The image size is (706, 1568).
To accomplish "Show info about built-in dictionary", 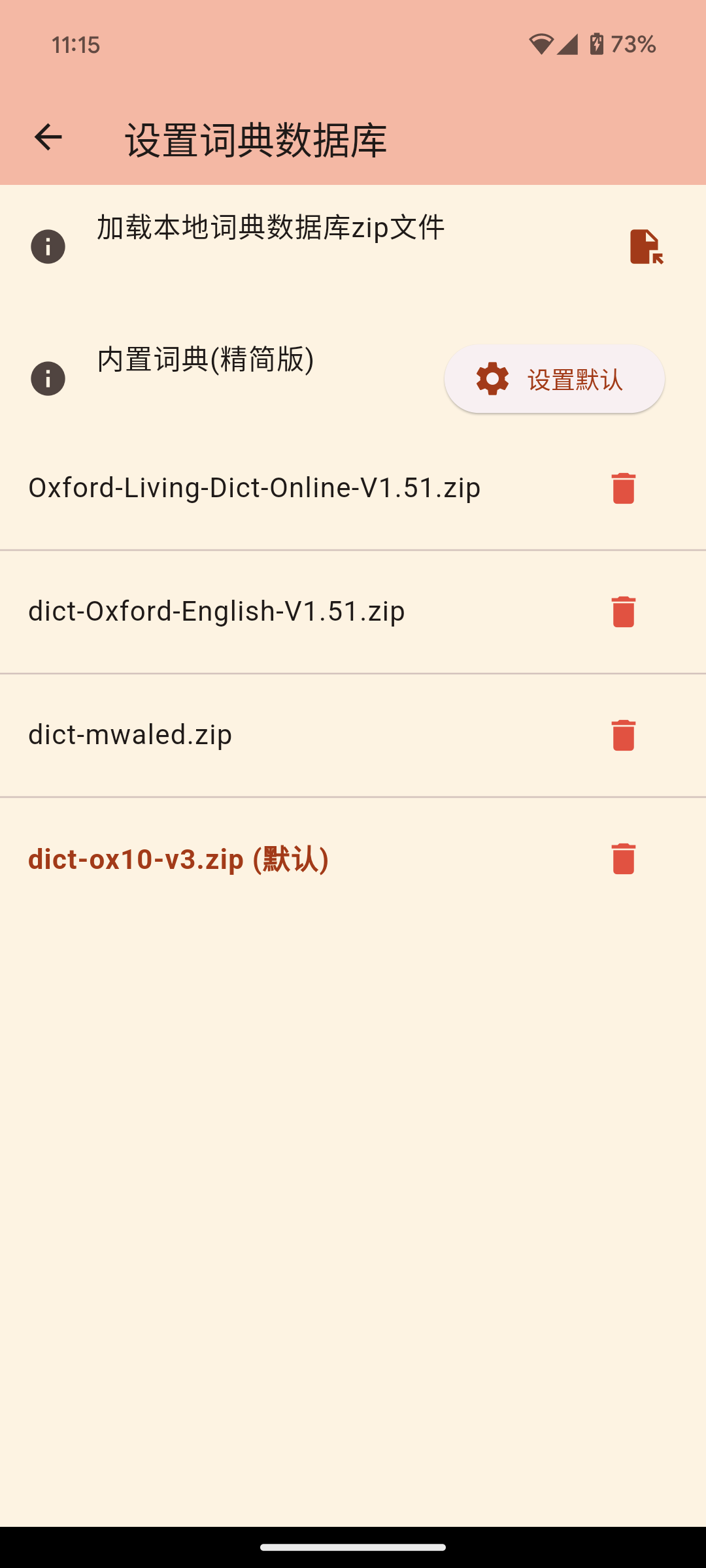I will coord(48,379).
